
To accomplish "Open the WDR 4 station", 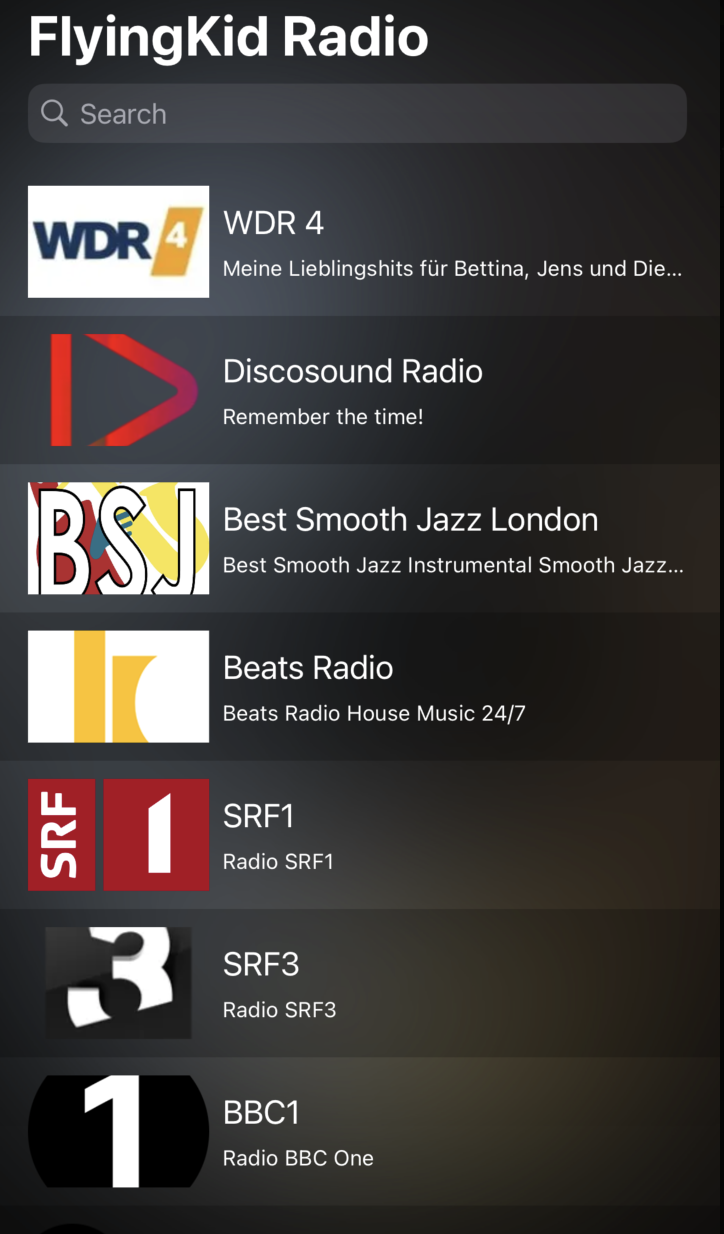I will [x=273, y=223].
